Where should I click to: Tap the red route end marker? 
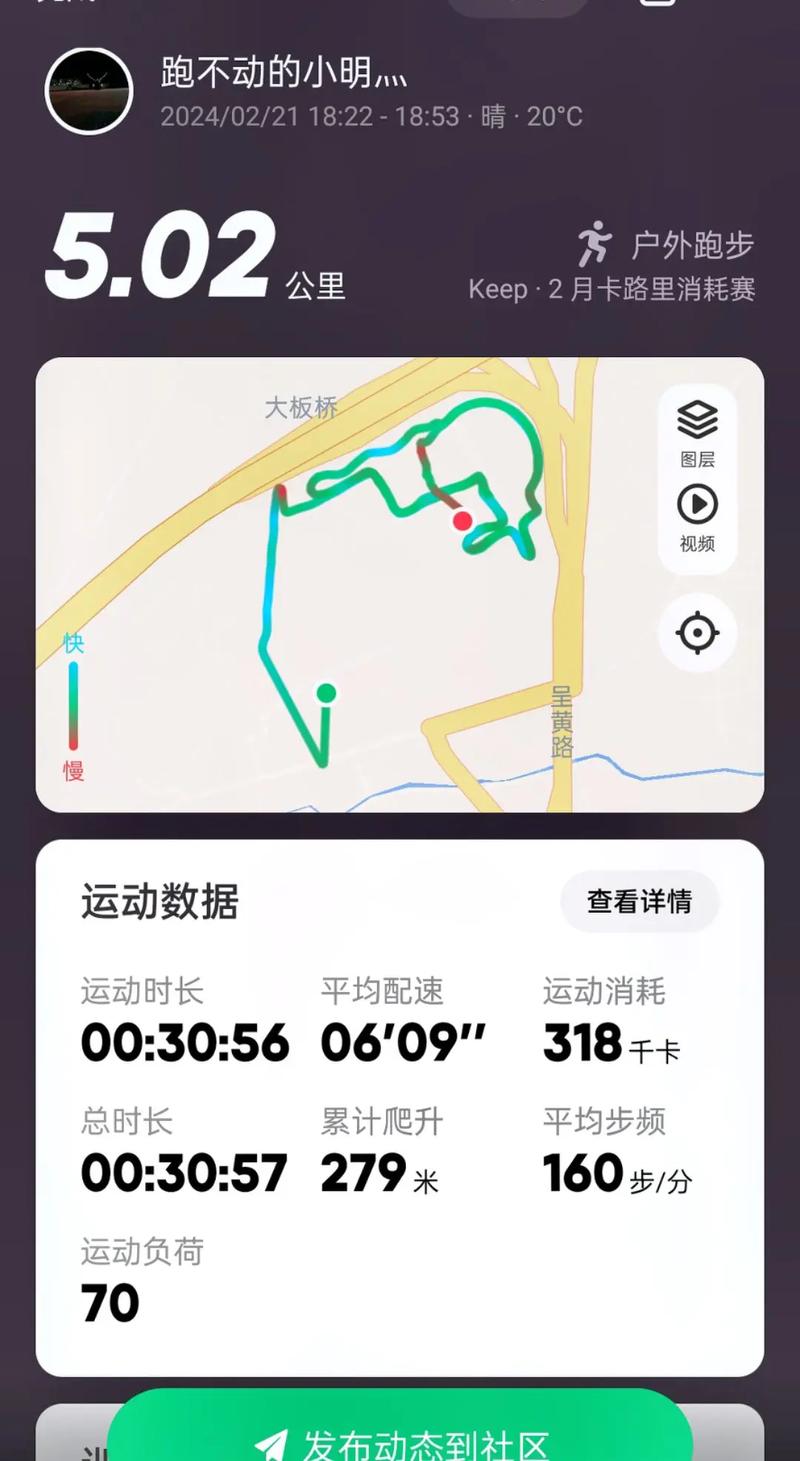coord(462,520)
